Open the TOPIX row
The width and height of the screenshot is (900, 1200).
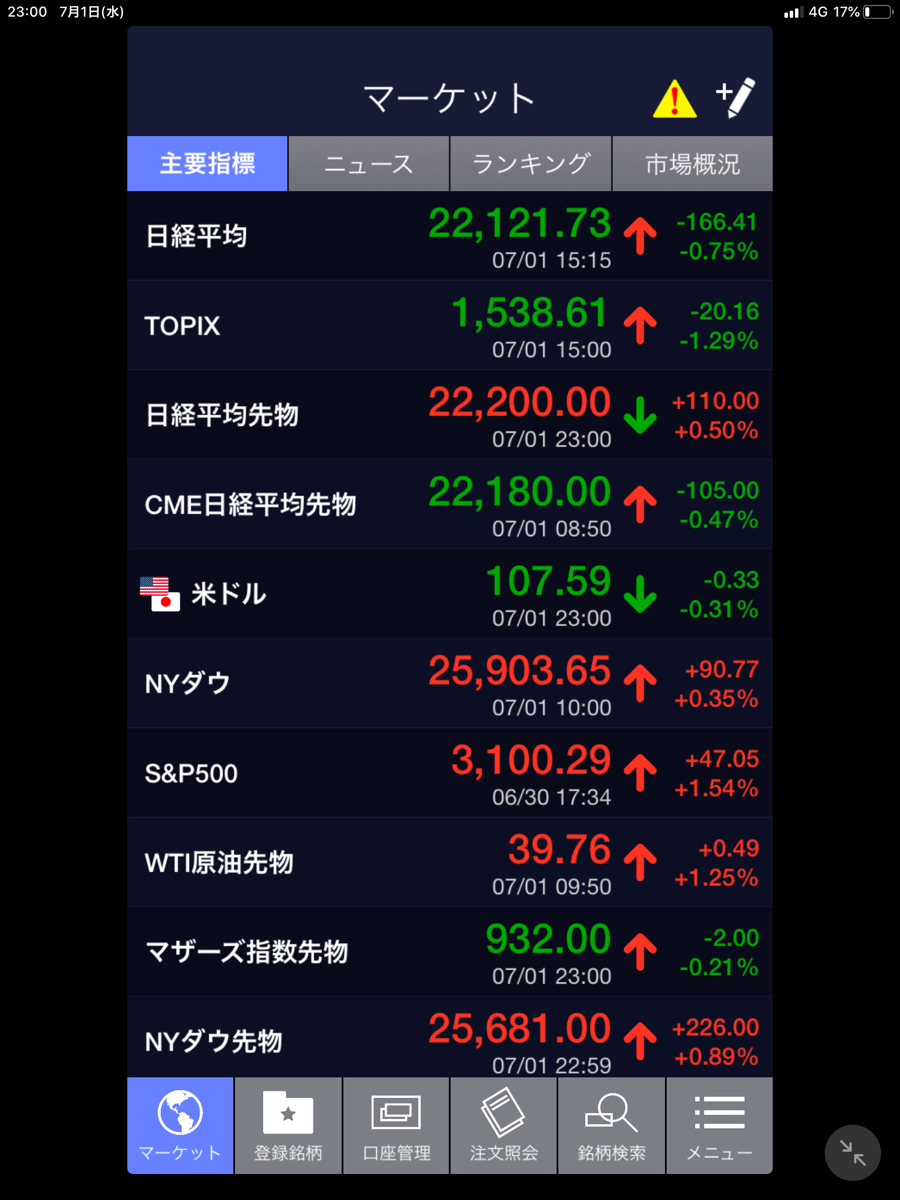coord(449,326)
